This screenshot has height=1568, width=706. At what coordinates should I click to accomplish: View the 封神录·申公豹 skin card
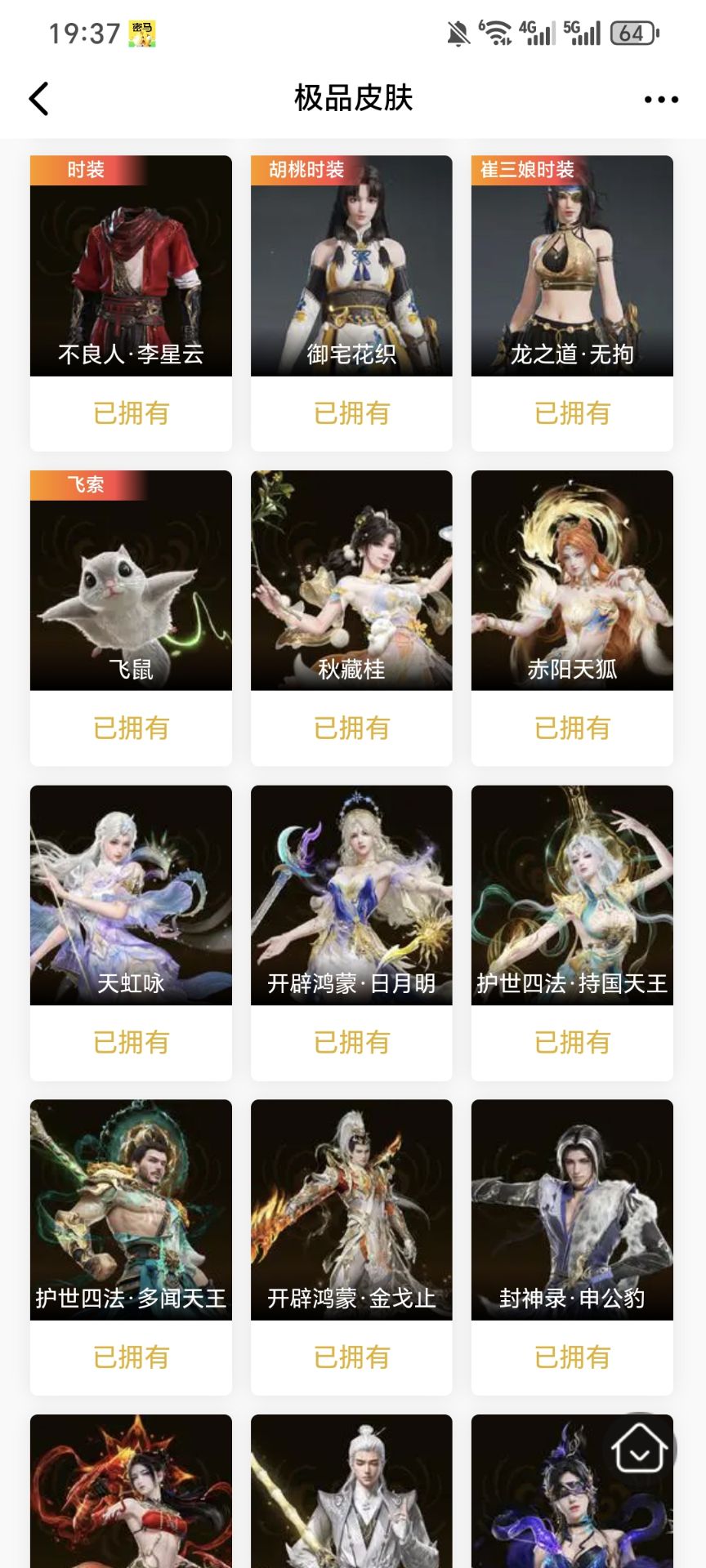[x=572, y=1210]
